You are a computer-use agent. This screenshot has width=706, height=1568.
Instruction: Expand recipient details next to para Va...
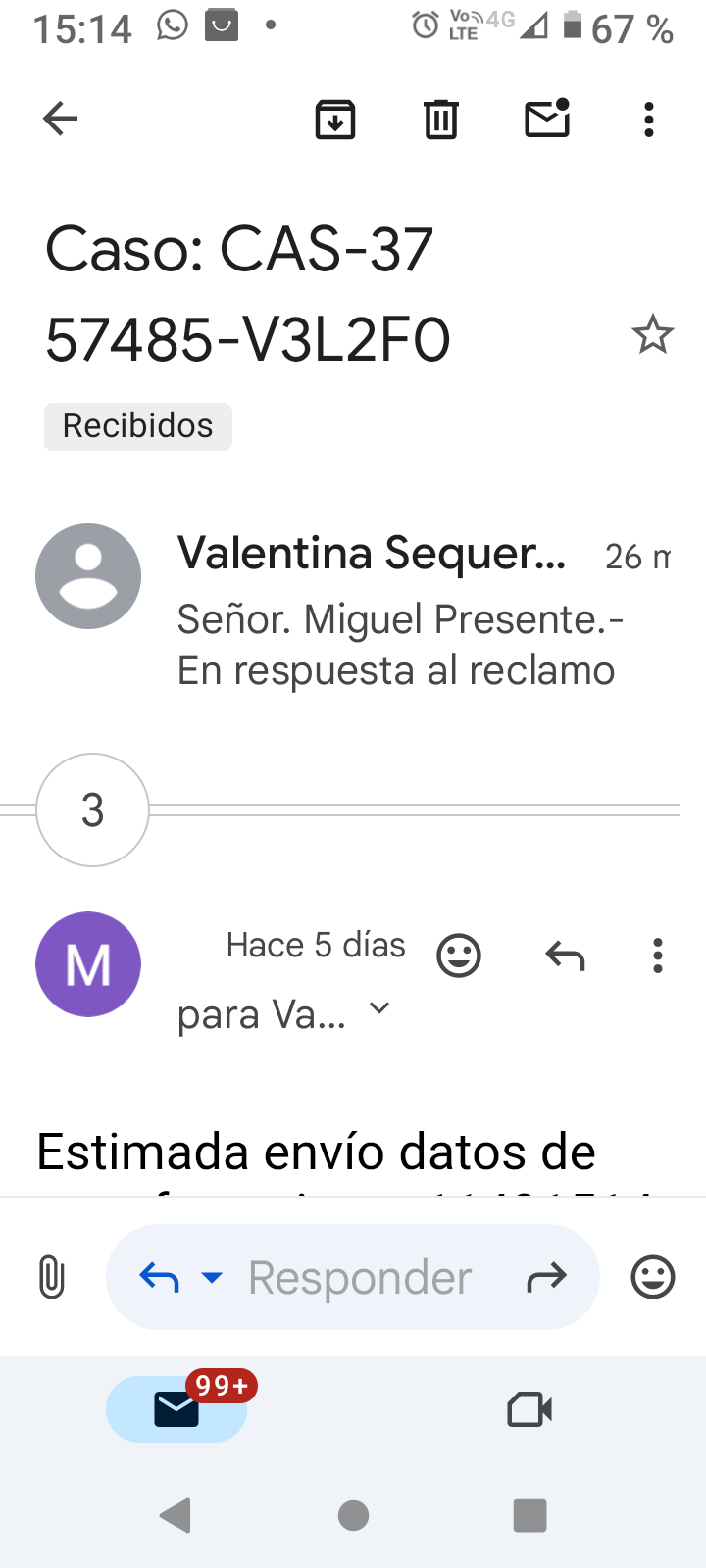click(x=379, y=1007)
